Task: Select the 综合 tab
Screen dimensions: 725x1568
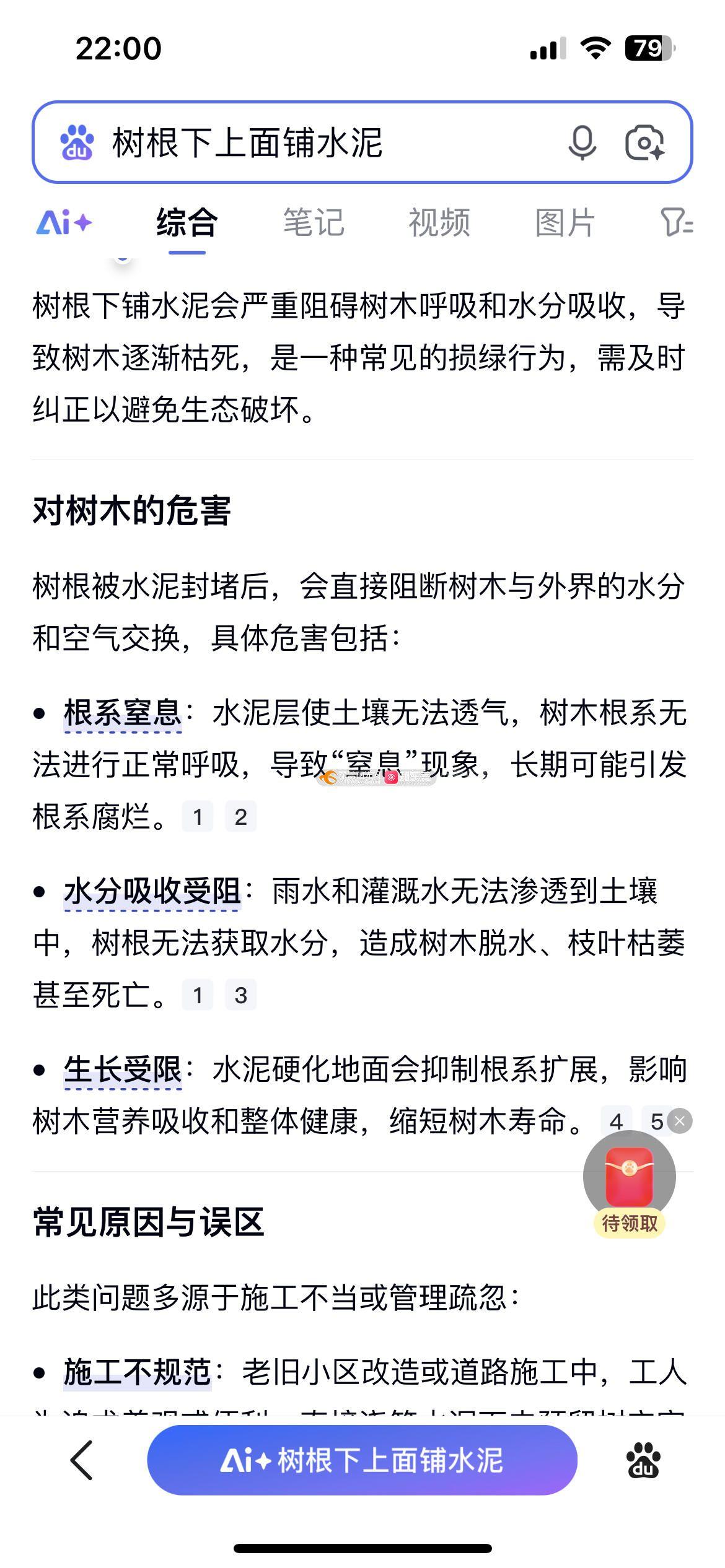Action: tap(187, 223)
